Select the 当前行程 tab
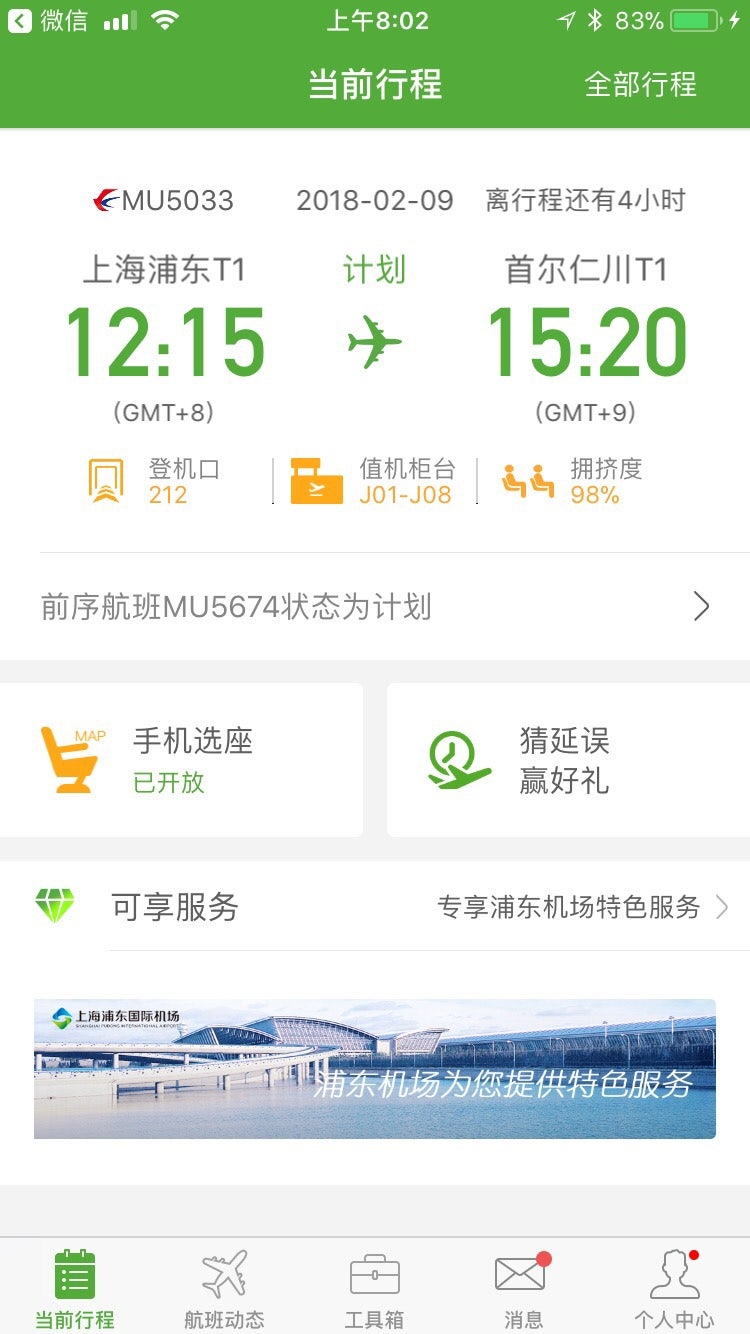 click(75, 1289)
